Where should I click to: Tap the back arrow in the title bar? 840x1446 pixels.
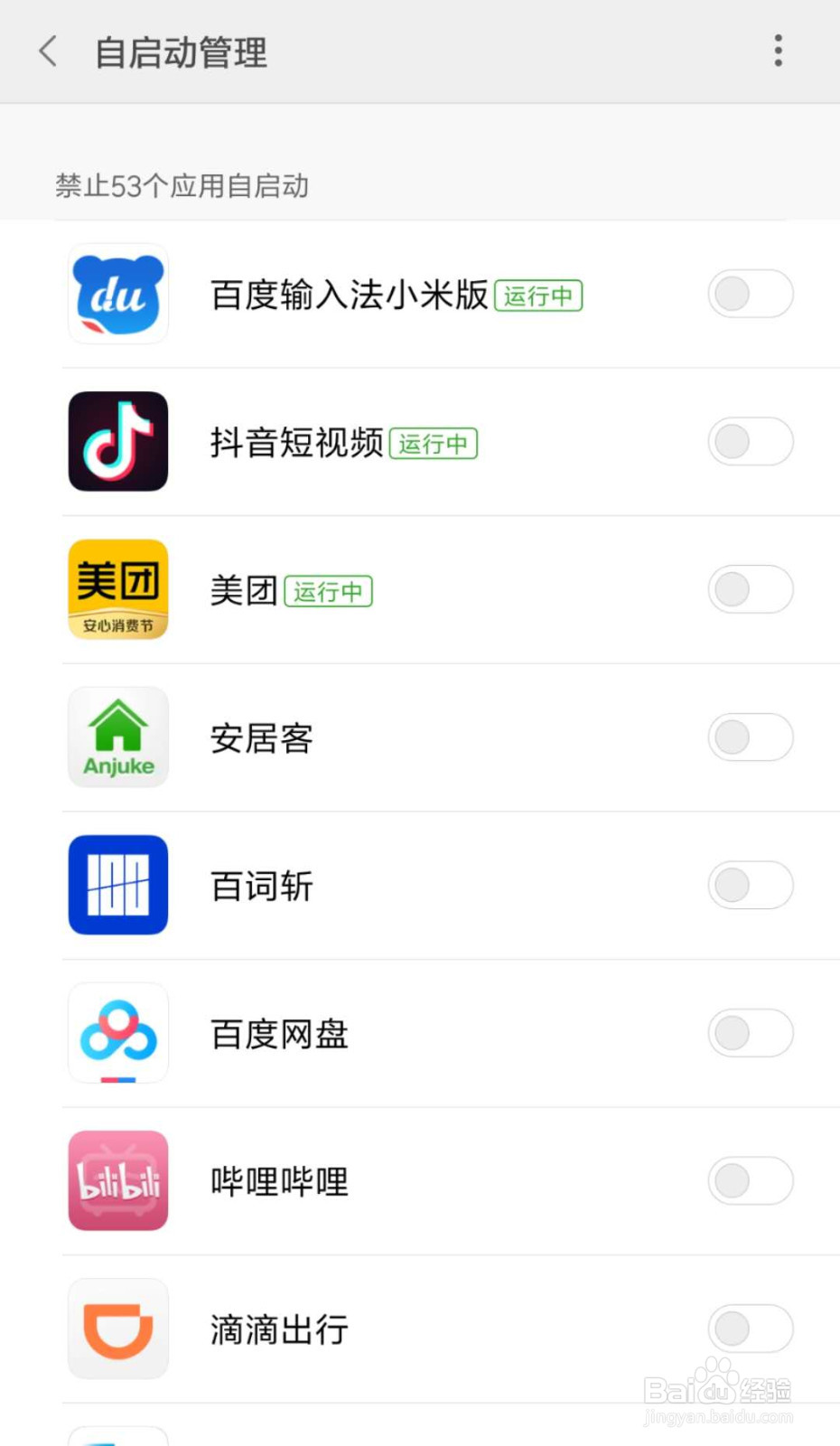point(47,52)
